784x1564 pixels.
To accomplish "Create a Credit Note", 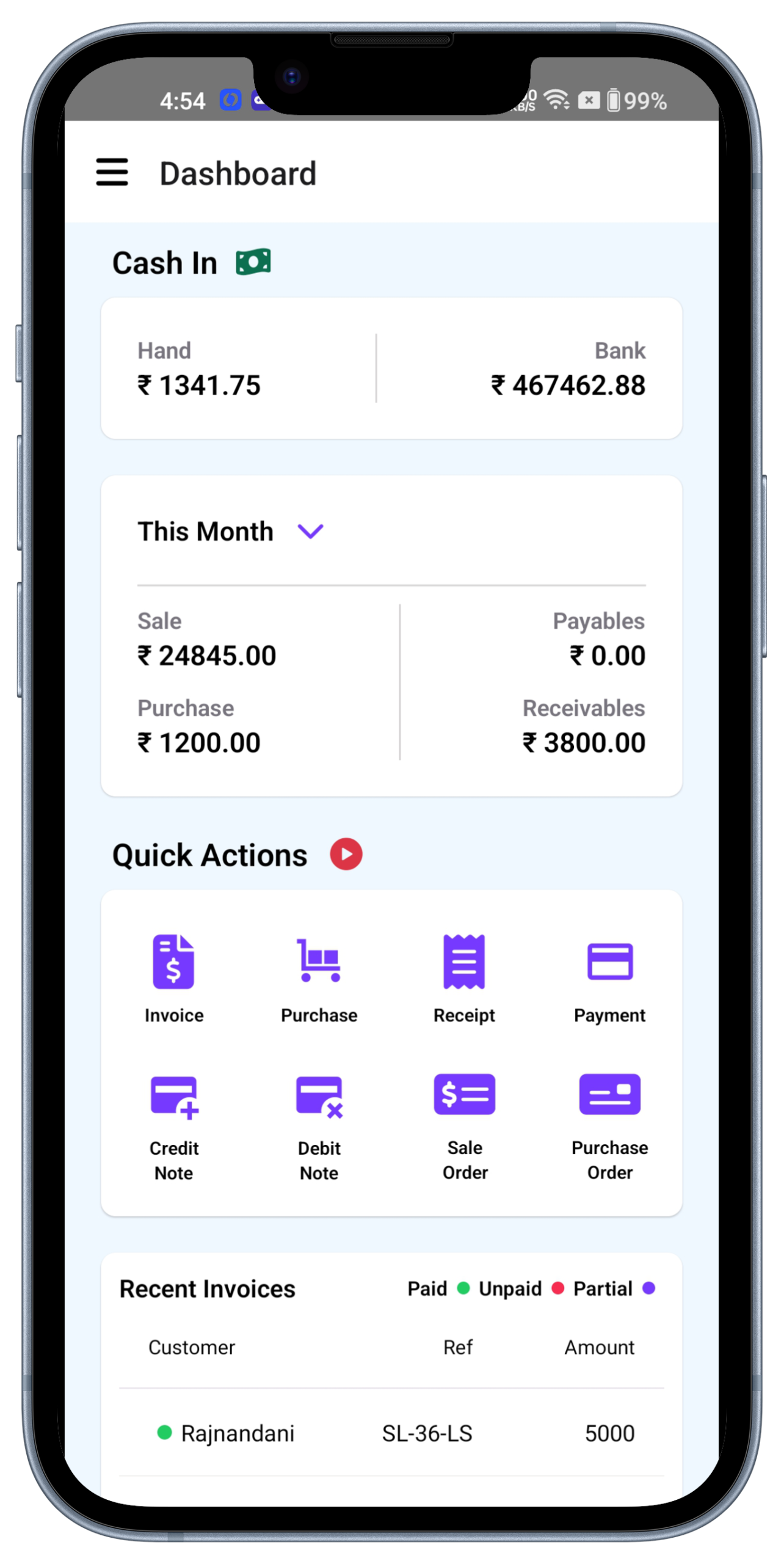I will click(174, 1124).
